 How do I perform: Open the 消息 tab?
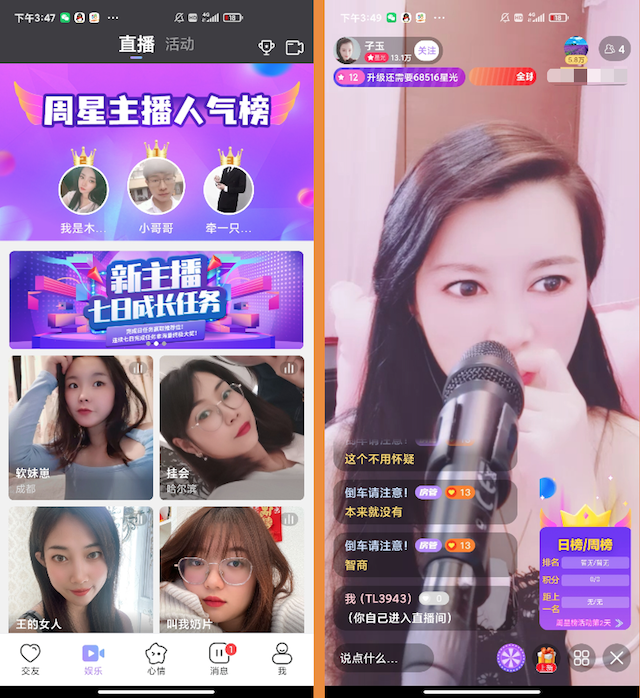(x=219, y=660)
